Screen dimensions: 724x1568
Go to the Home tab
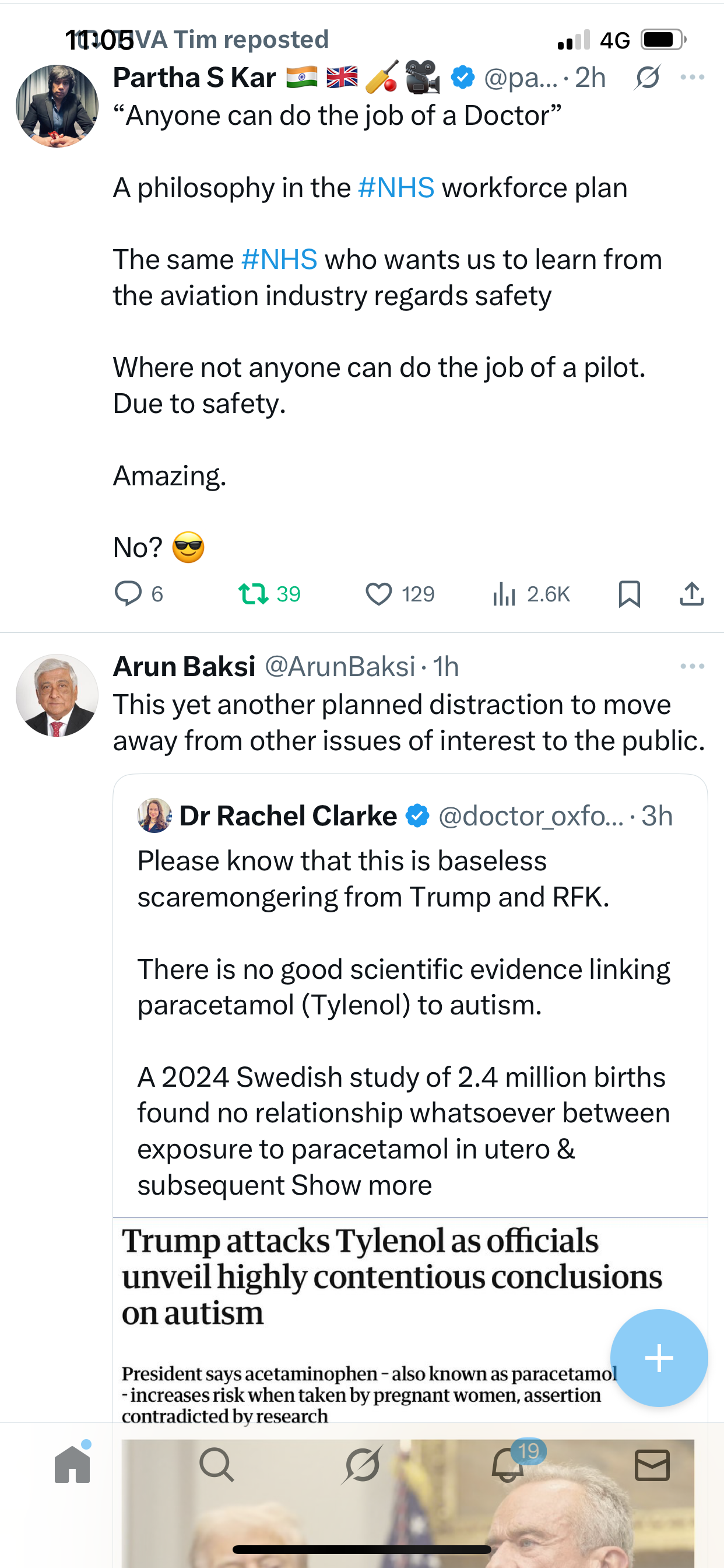click(x=72, y=1465)
